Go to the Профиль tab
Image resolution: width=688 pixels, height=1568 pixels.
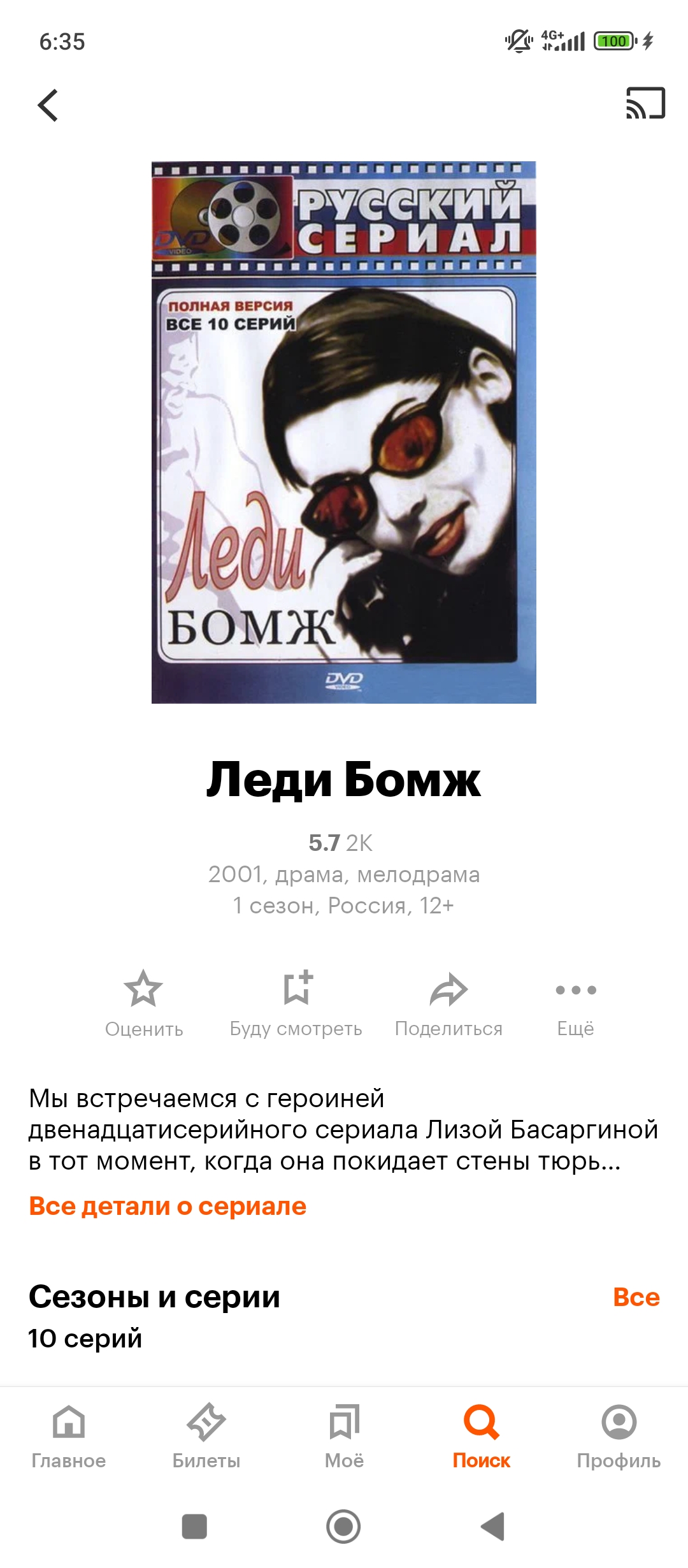click(619, 1434)
